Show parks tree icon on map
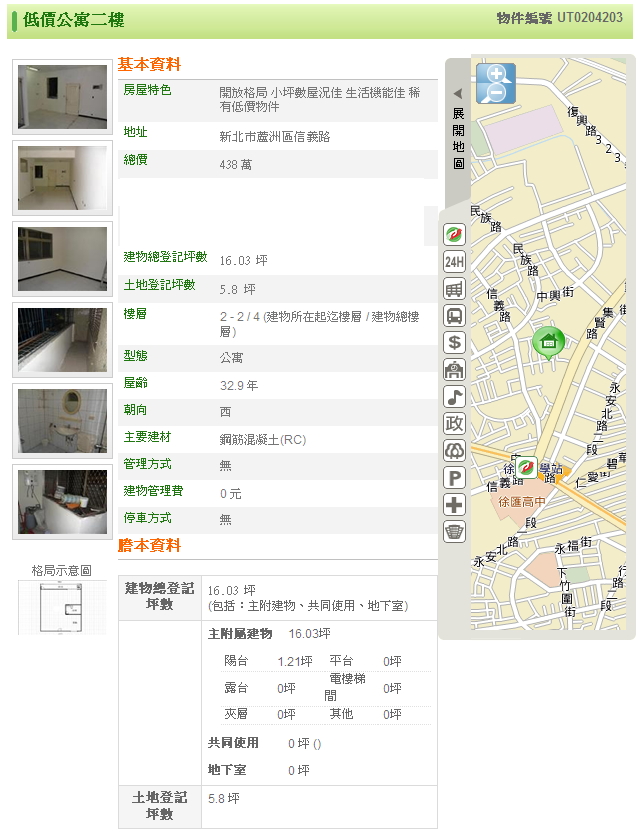The height and width of the screenshot is (840, 638). (454, 451)
